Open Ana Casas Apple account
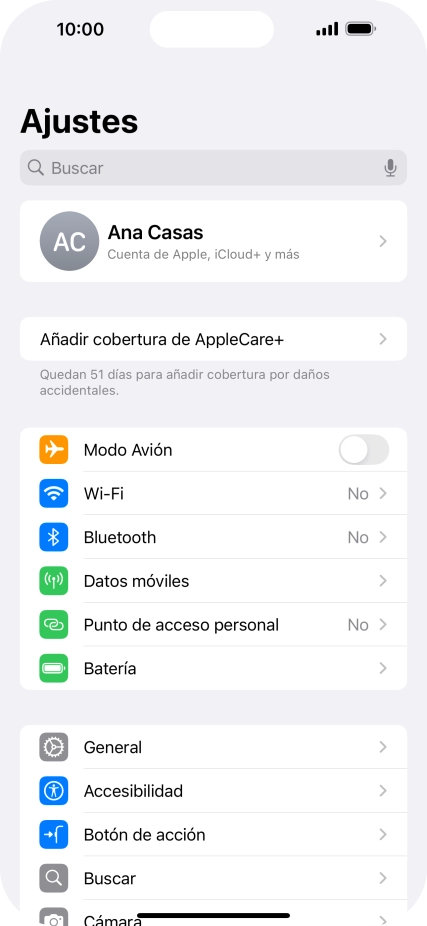The width and height of the screenshot is (427, 926). tap(213, 241)
